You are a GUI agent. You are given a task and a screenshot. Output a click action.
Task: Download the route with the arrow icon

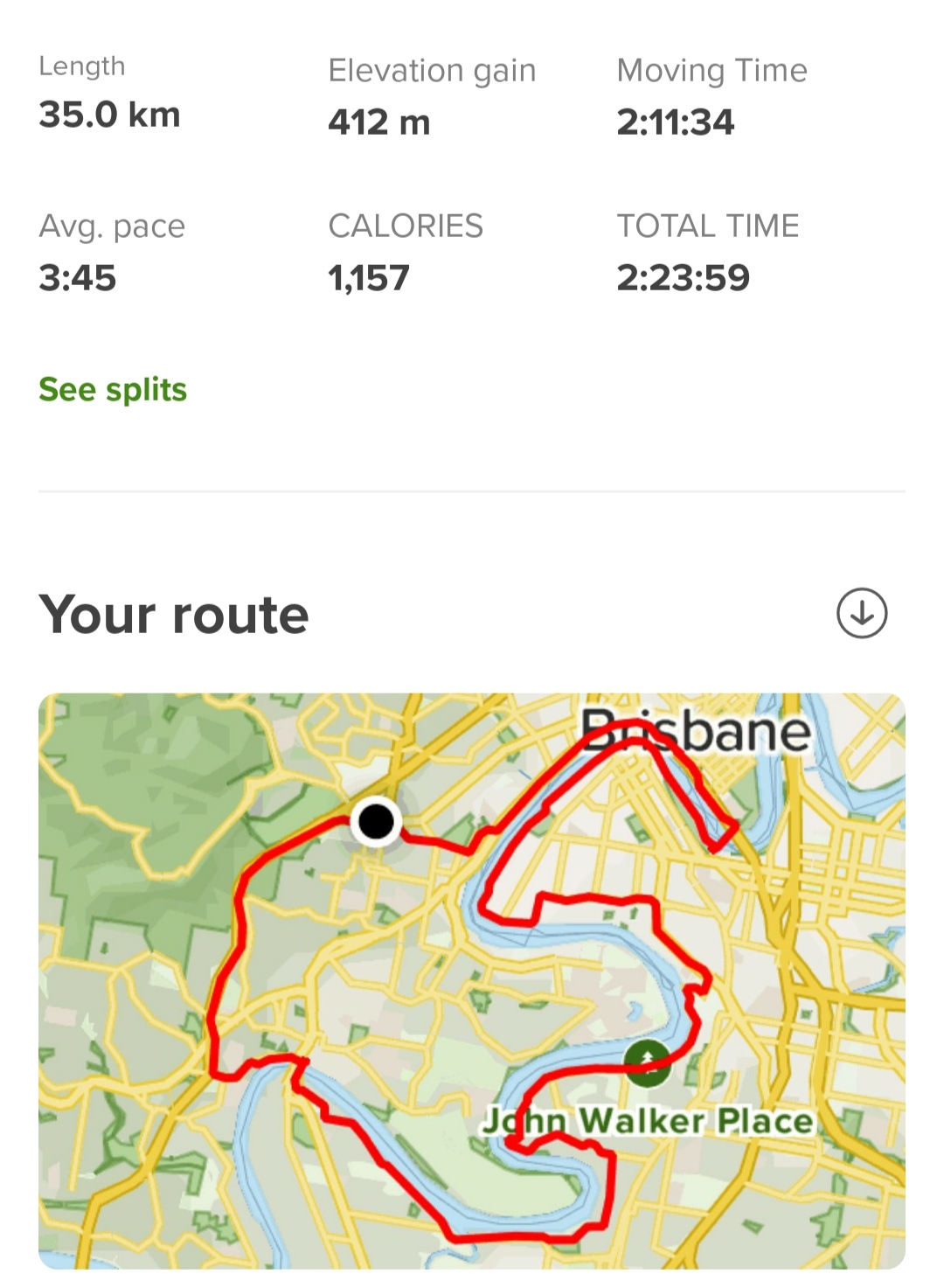(861, 613)
